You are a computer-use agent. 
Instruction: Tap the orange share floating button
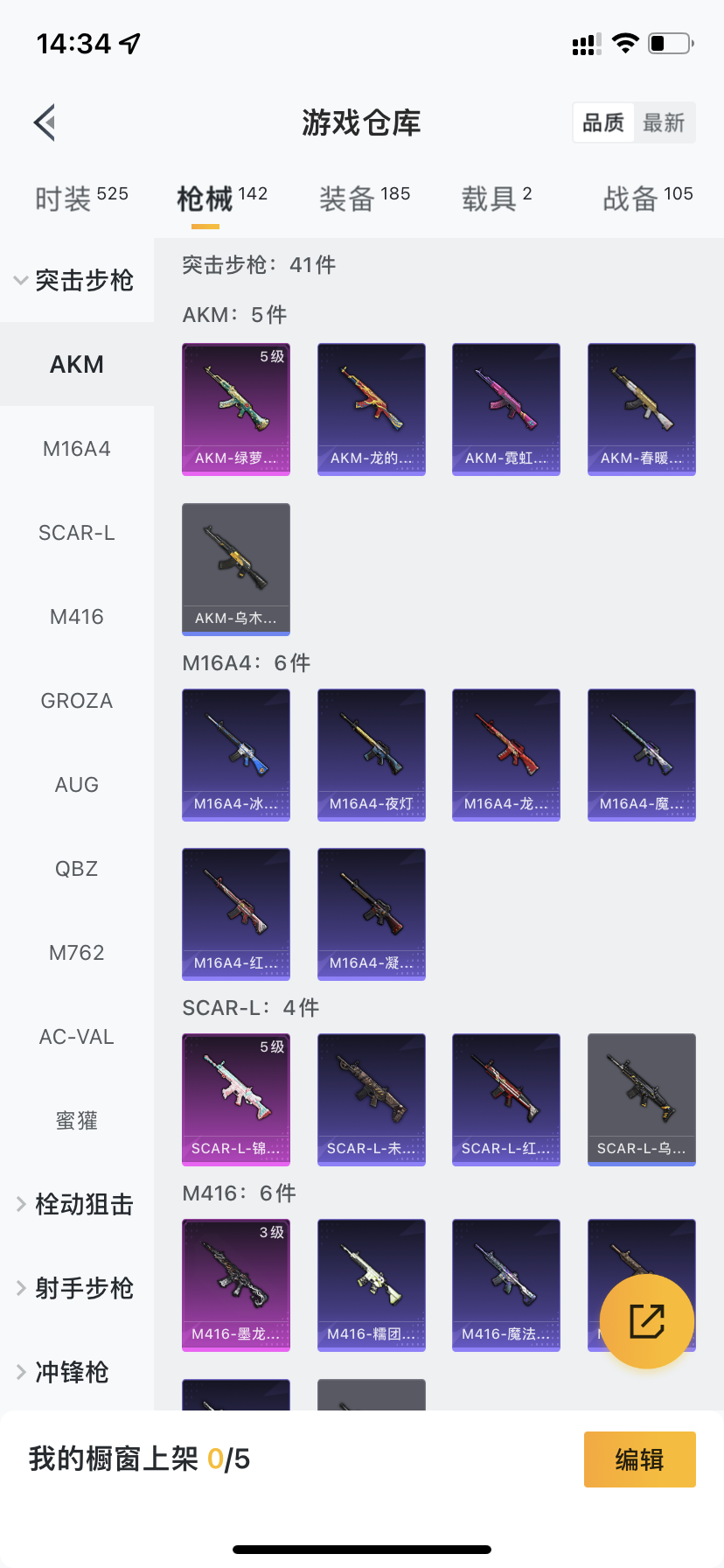pos(647,1321)
